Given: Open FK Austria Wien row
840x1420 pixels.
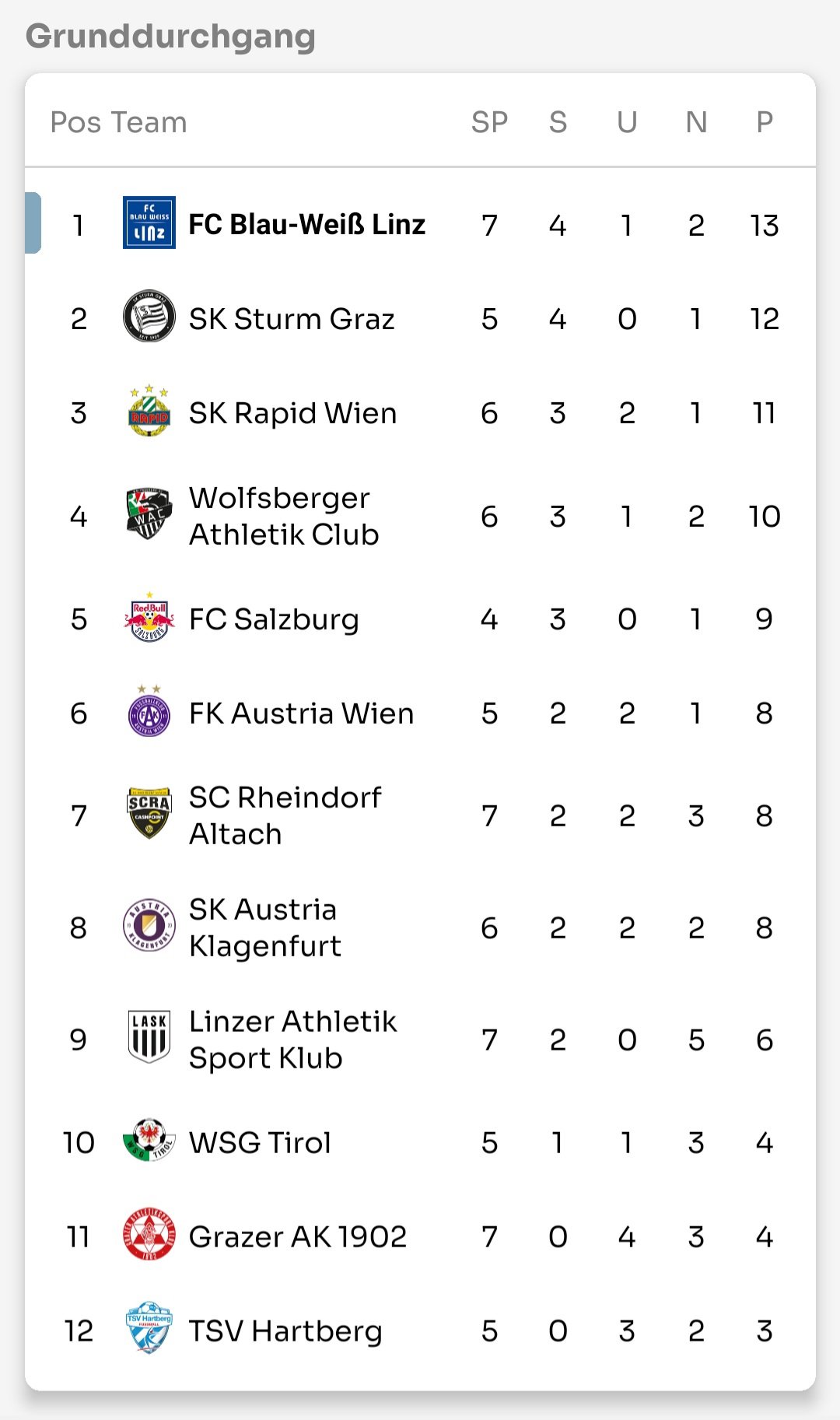Looking at the screenshot, I should [x=420, y=714].
